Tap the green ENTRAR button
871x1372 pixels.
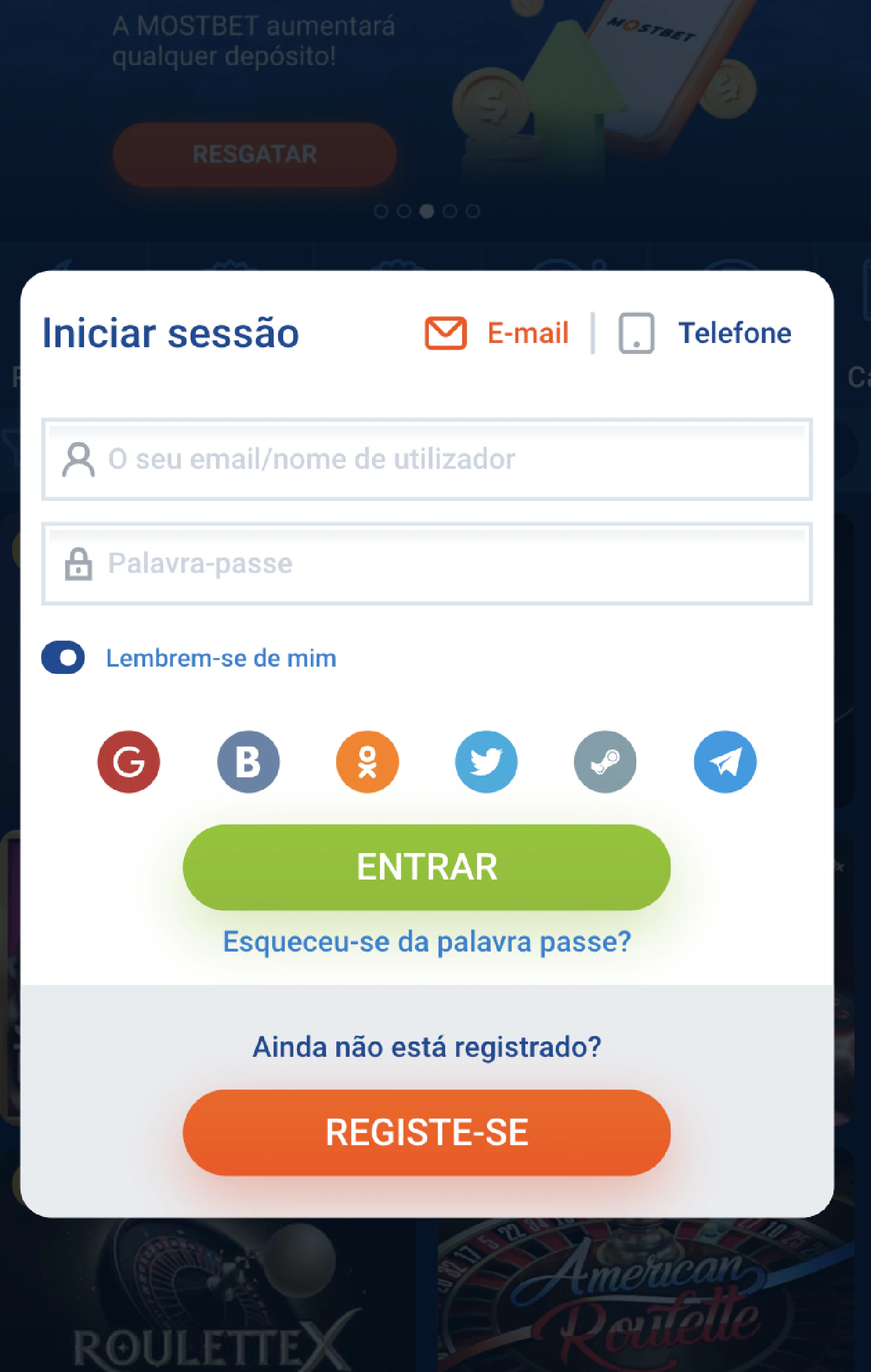(426, 867)
